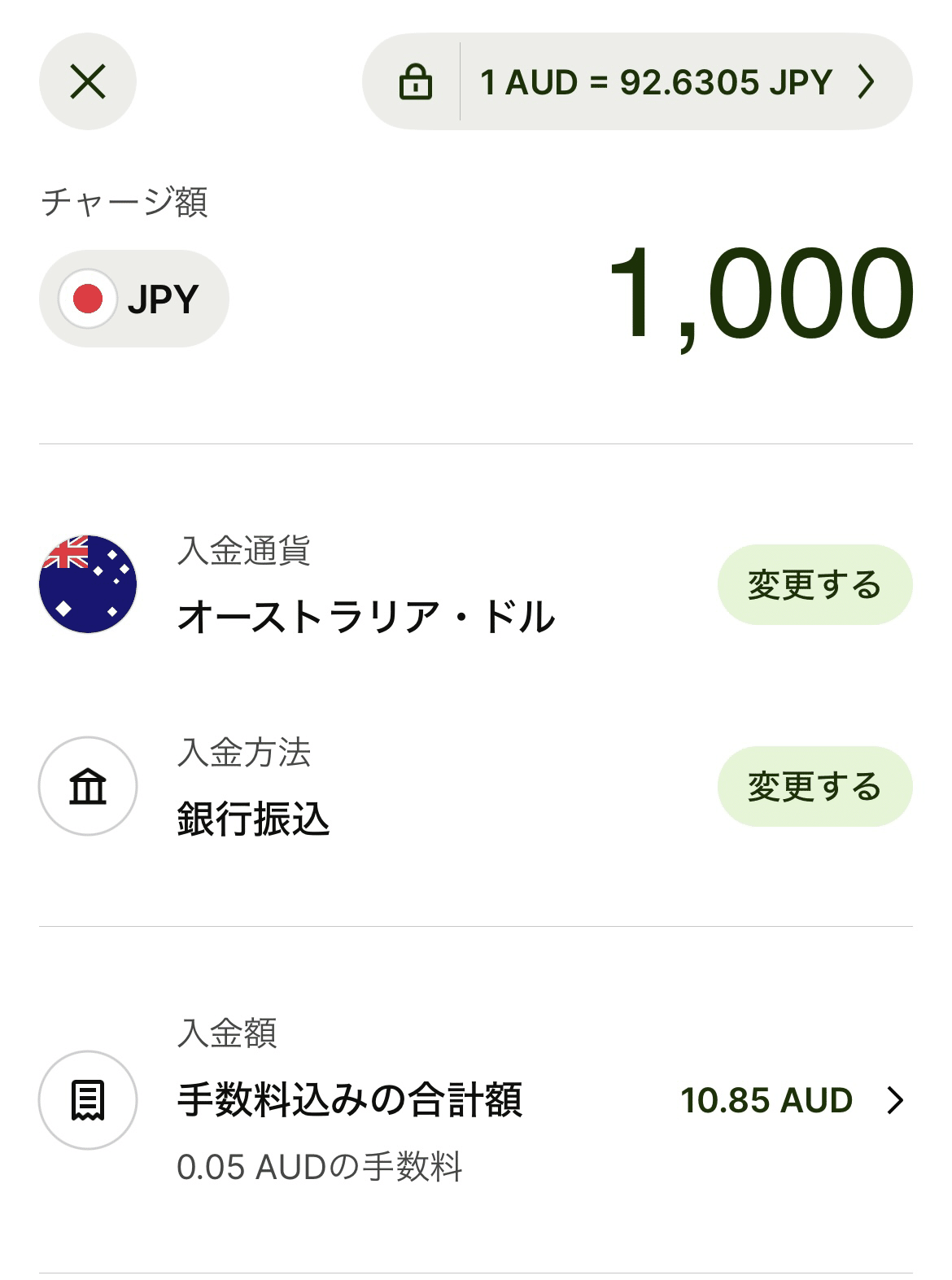Tap the red circle in the currency toggle
952x1280 pixels.
coord(87,297)
